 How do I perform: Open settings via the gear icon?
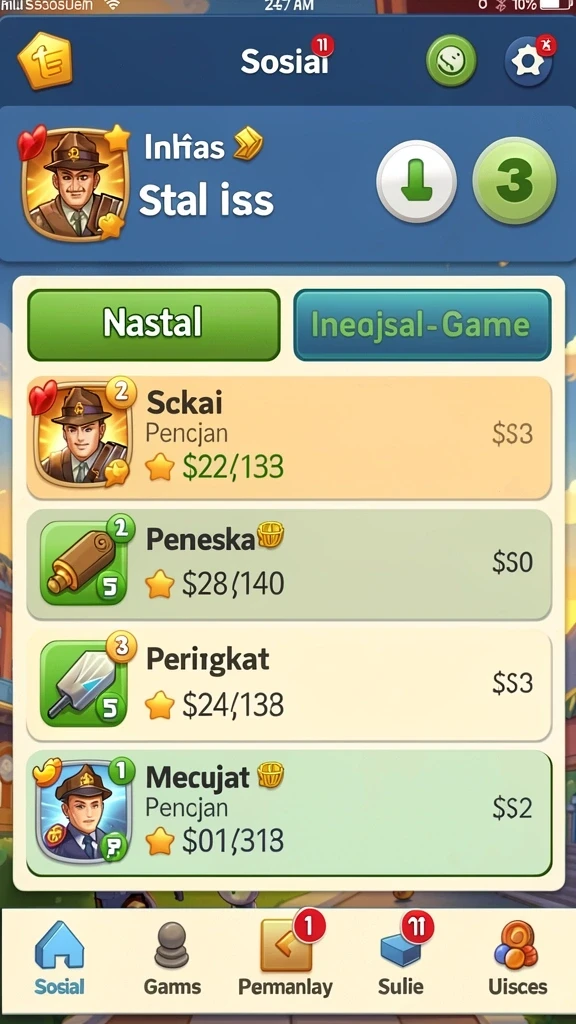click(528, 61)
